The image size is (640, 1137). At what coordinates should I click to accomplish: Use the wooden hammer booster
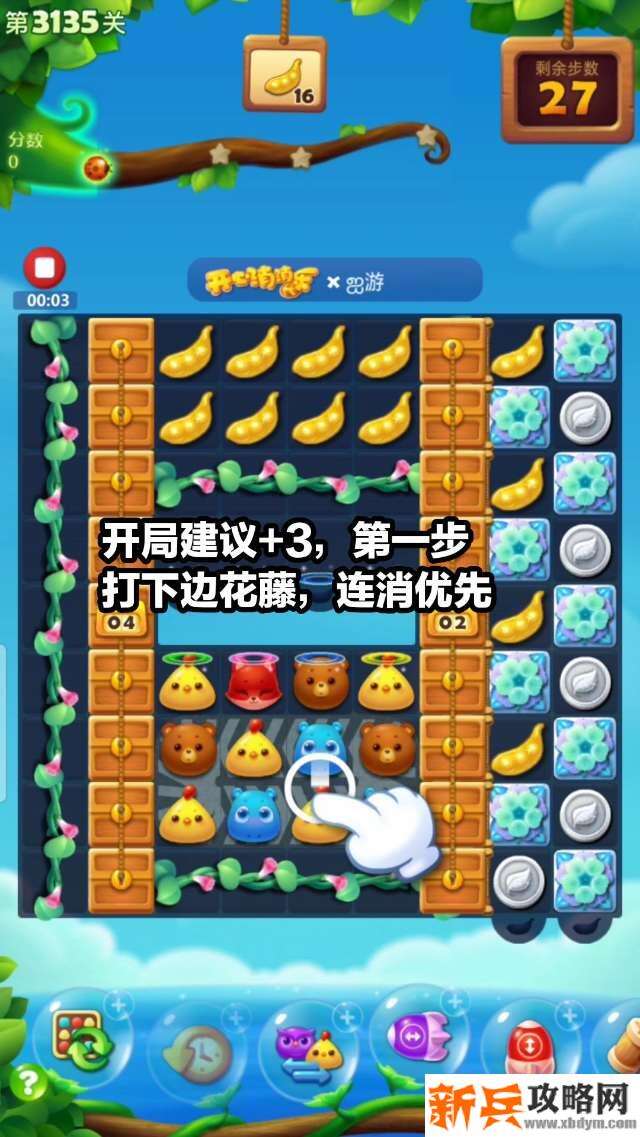click(622, 1042)
